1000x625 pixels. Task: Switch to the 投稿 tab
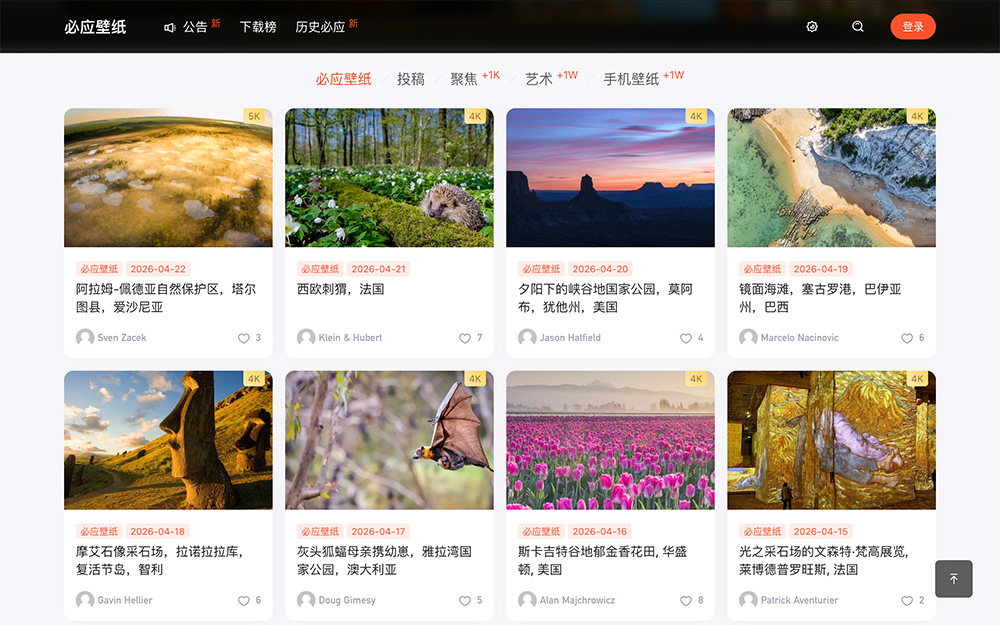[410, 79]
